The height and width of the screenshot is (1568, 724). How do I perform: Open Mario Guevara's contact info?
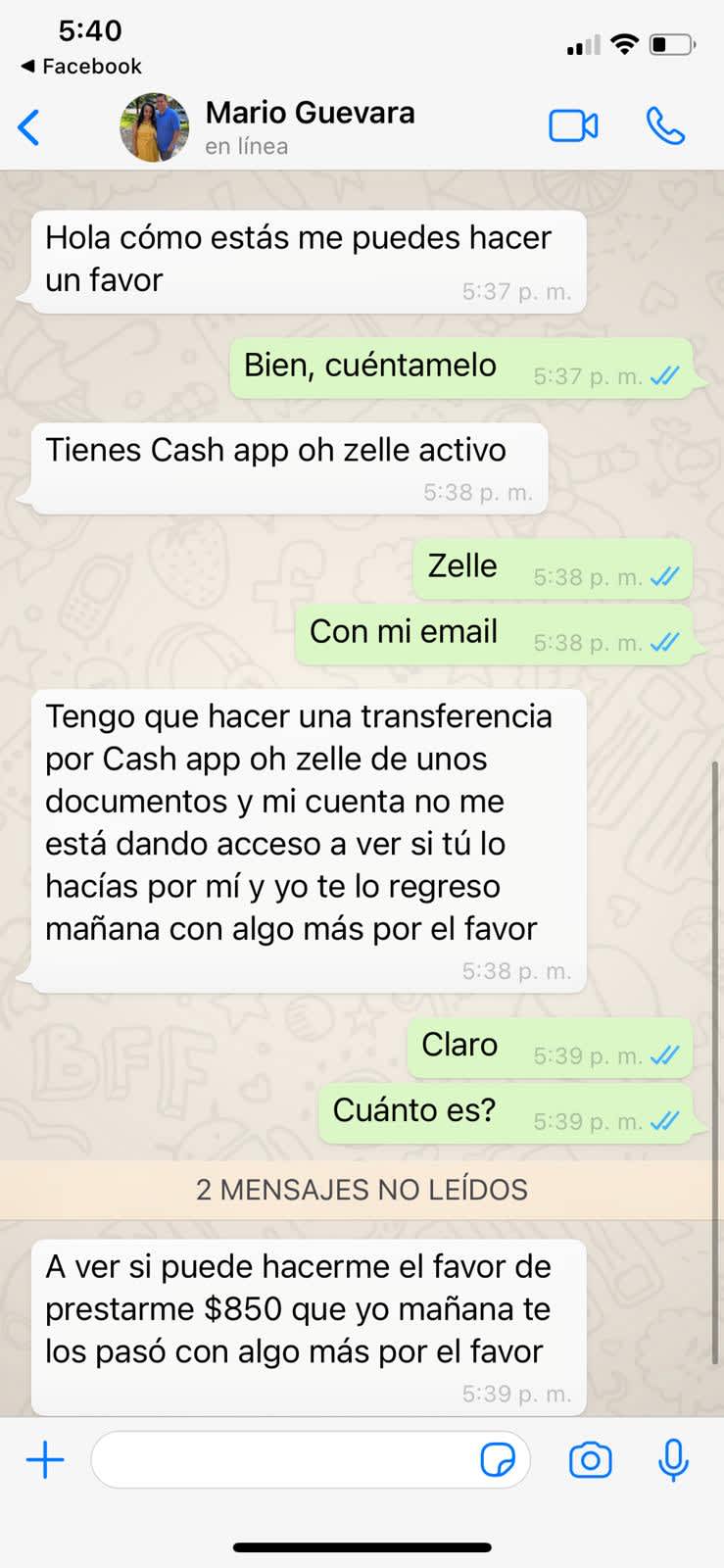[310, 126]
